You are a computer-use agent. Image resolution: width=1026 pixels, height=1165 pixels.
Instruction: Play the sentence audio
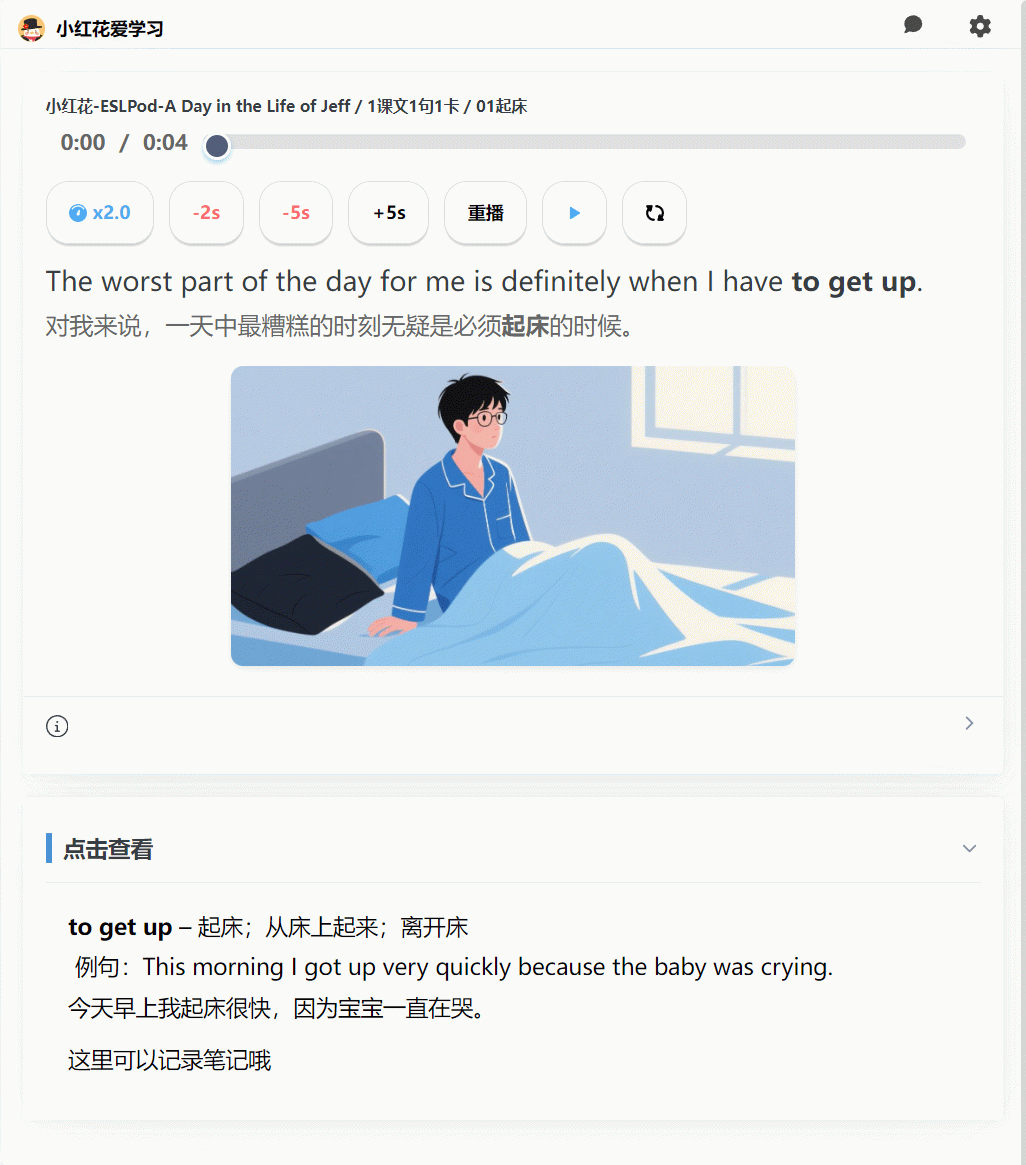[x=574, y=212]
